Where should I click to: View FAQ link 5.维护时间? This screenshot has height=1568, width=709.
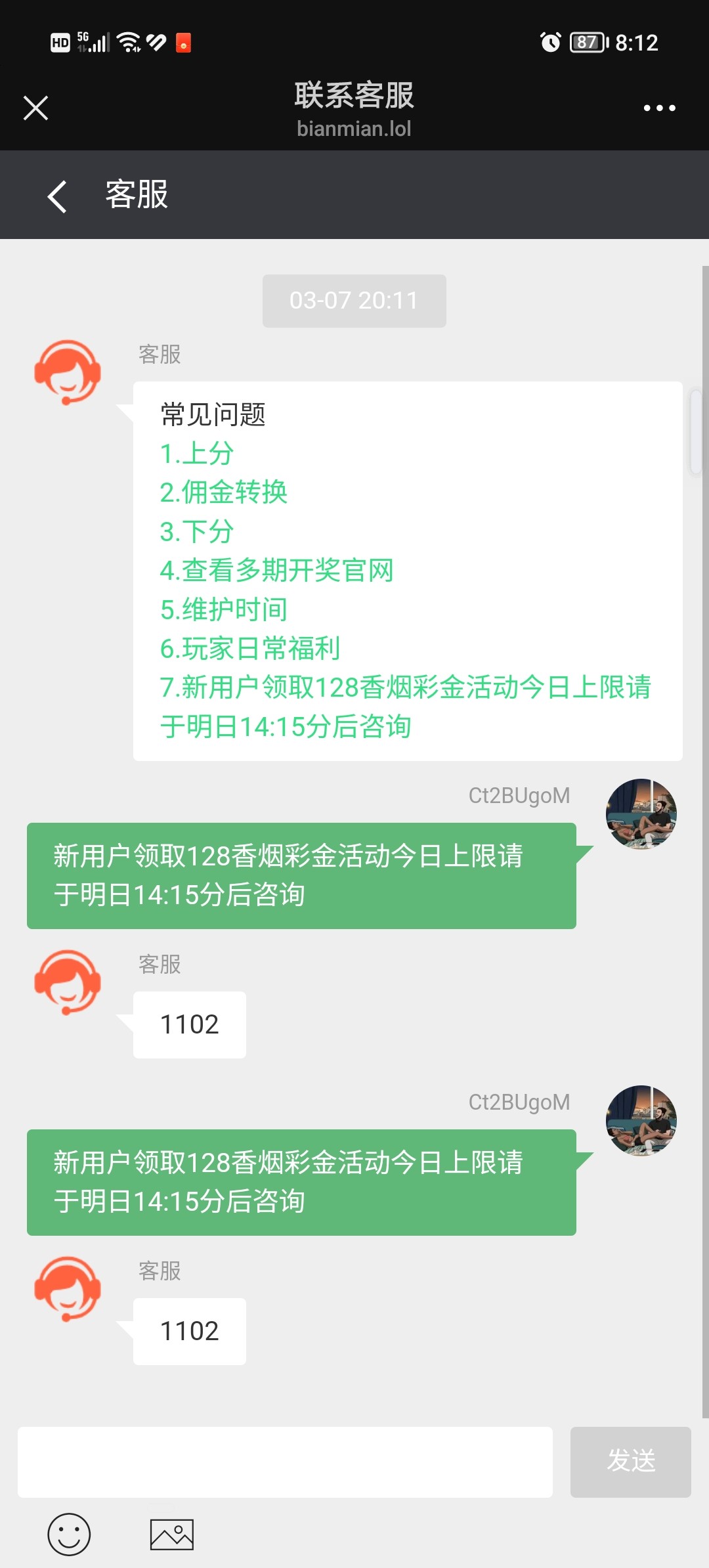pyautogui.click(x=224, y=609)
